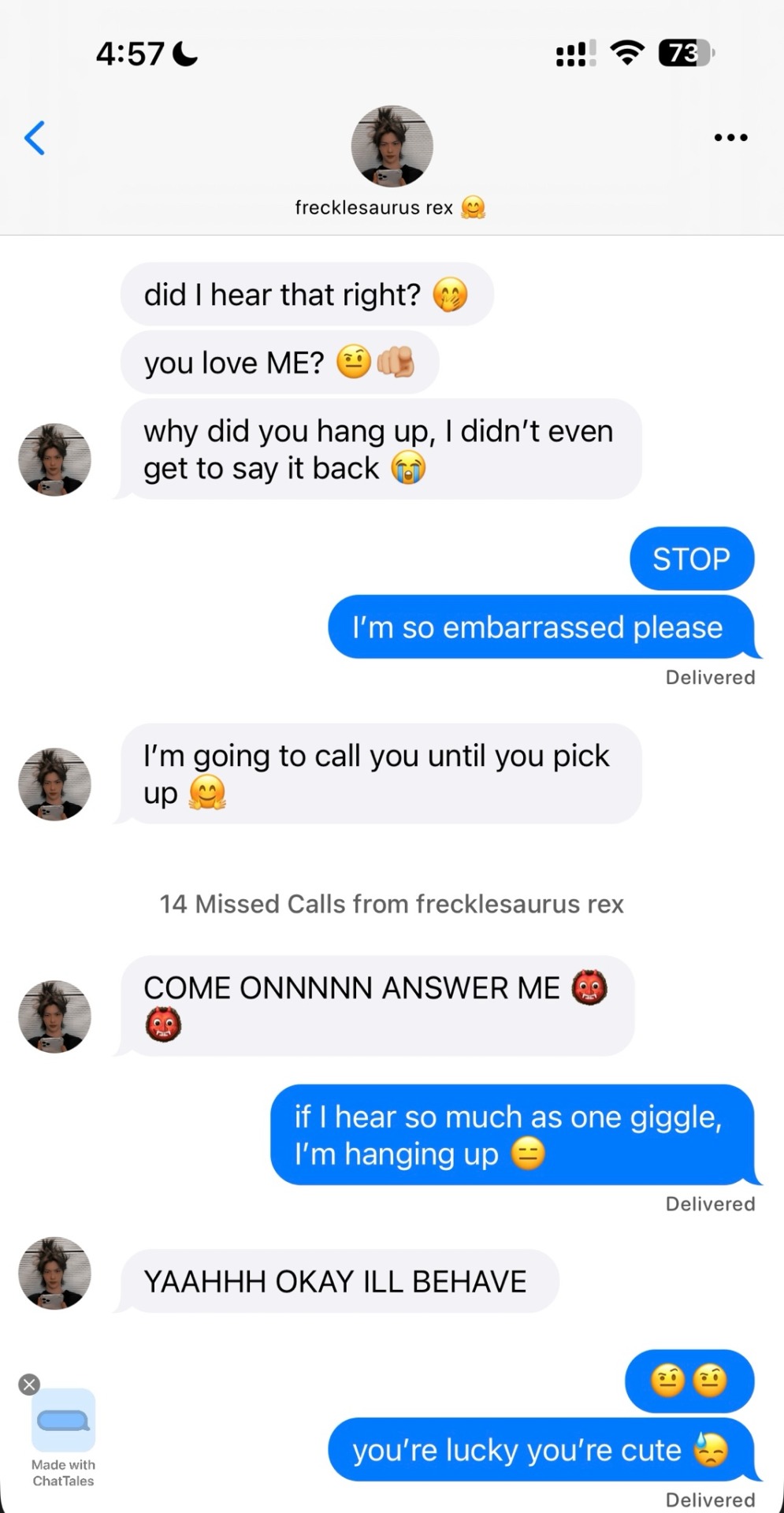Open frecklesaurus rex contact profile picture
784x1513 pixels.
(392, 147)
